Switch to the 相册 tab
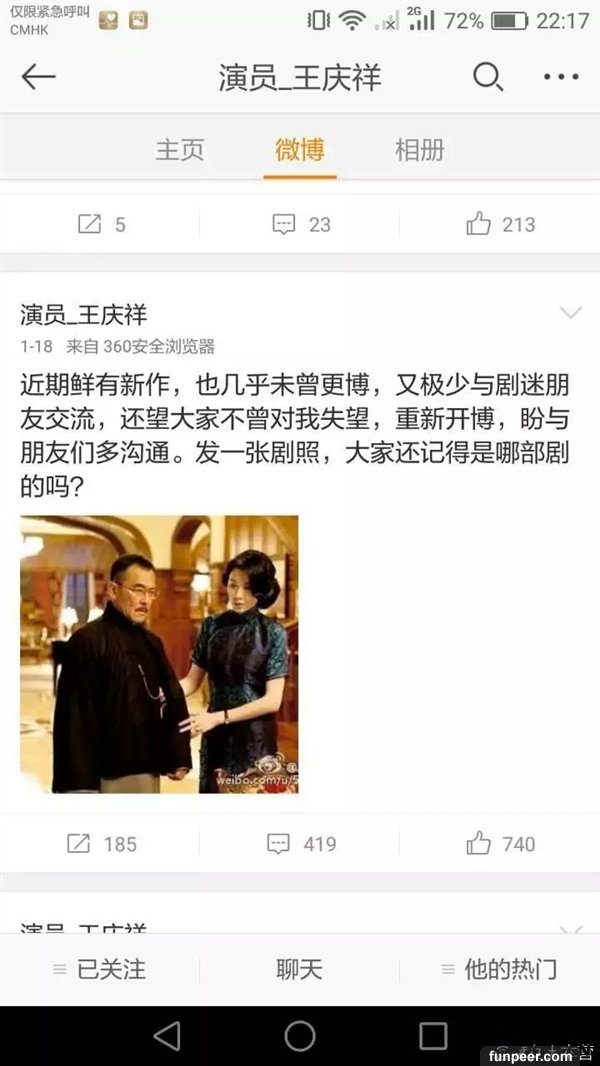The width and height of the screenshot is (600, 1066). (420, 151)
